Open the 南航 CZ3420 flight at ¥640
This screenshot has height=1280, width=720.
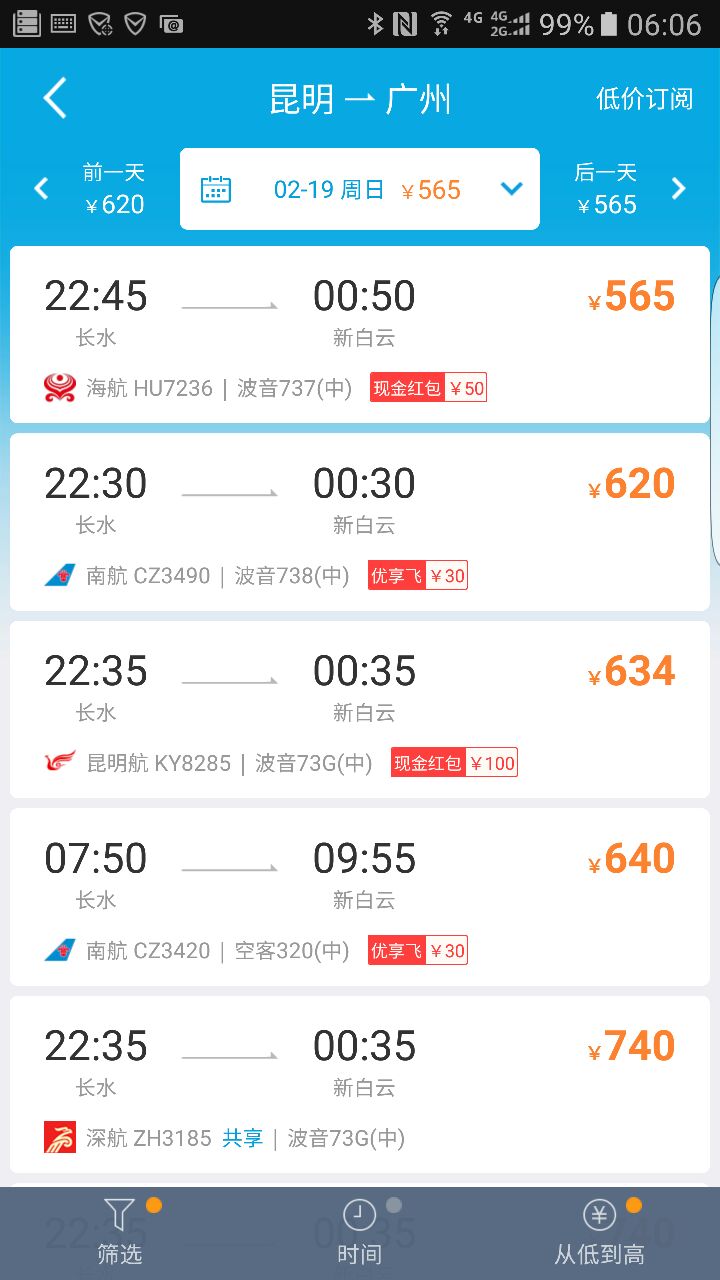[360, 897]
